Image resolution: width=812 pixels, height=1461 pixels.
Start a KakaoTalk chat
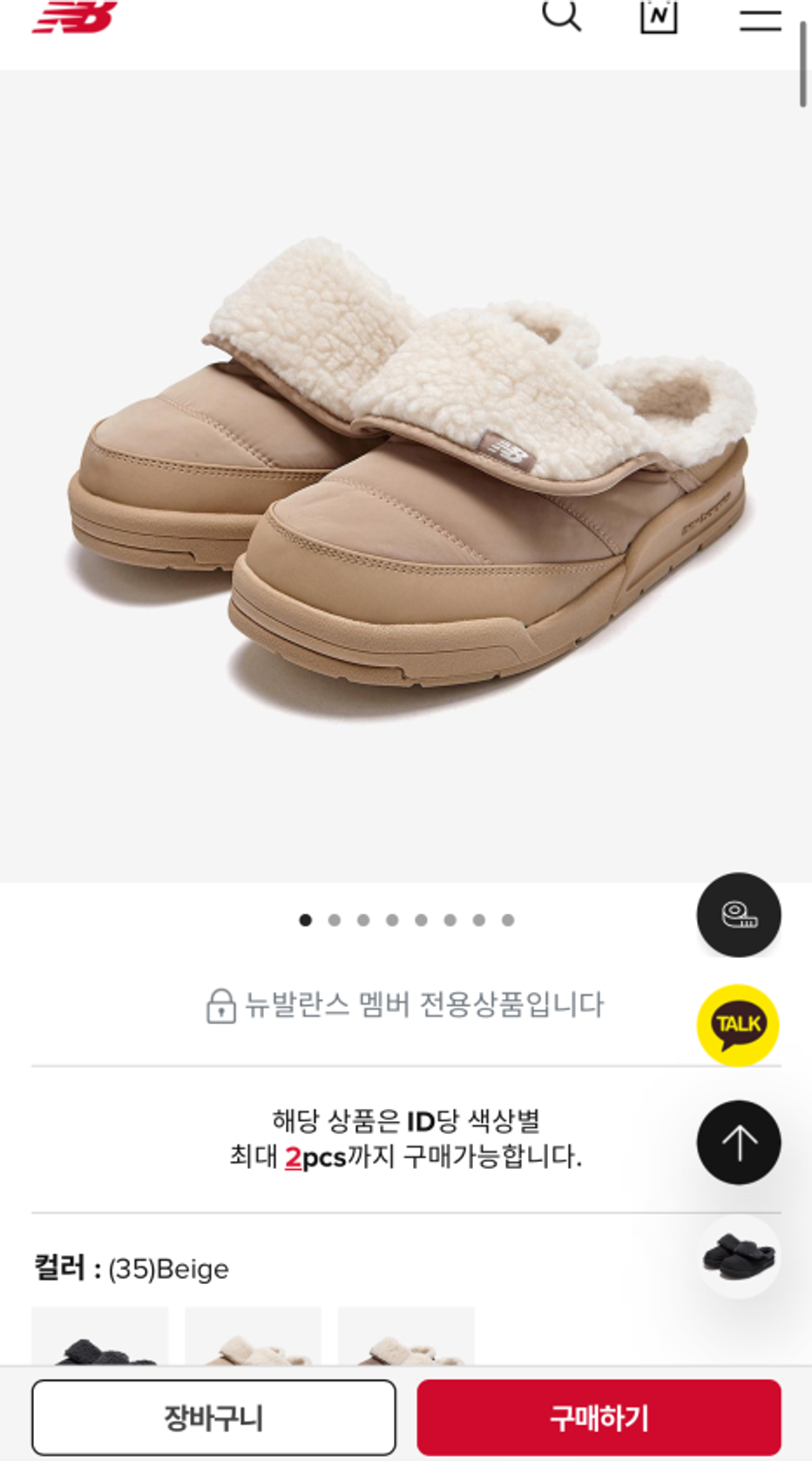[738, 1024]
